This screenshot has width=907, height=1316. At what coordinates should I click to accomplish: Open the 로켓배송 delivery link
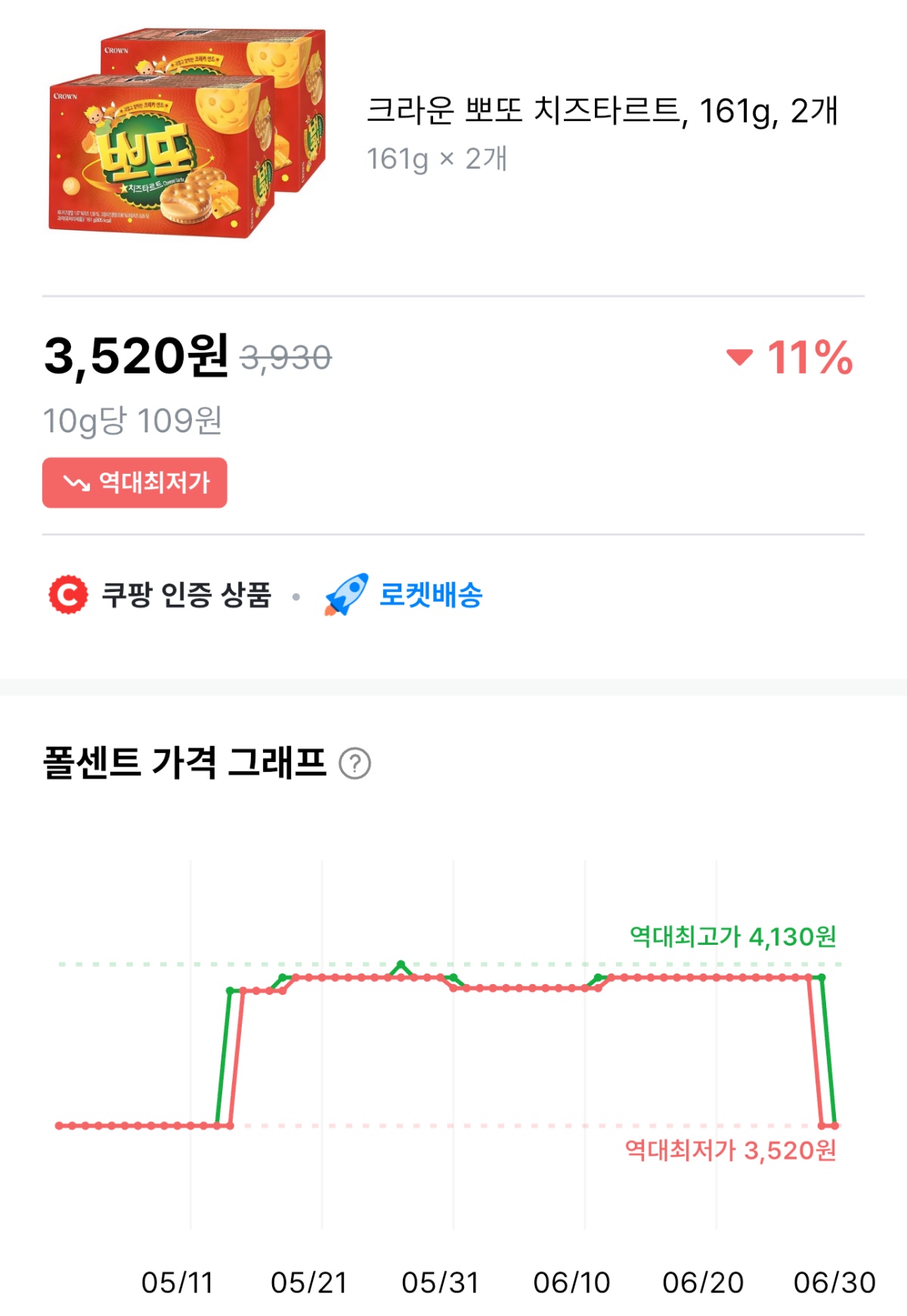(432, 596)
